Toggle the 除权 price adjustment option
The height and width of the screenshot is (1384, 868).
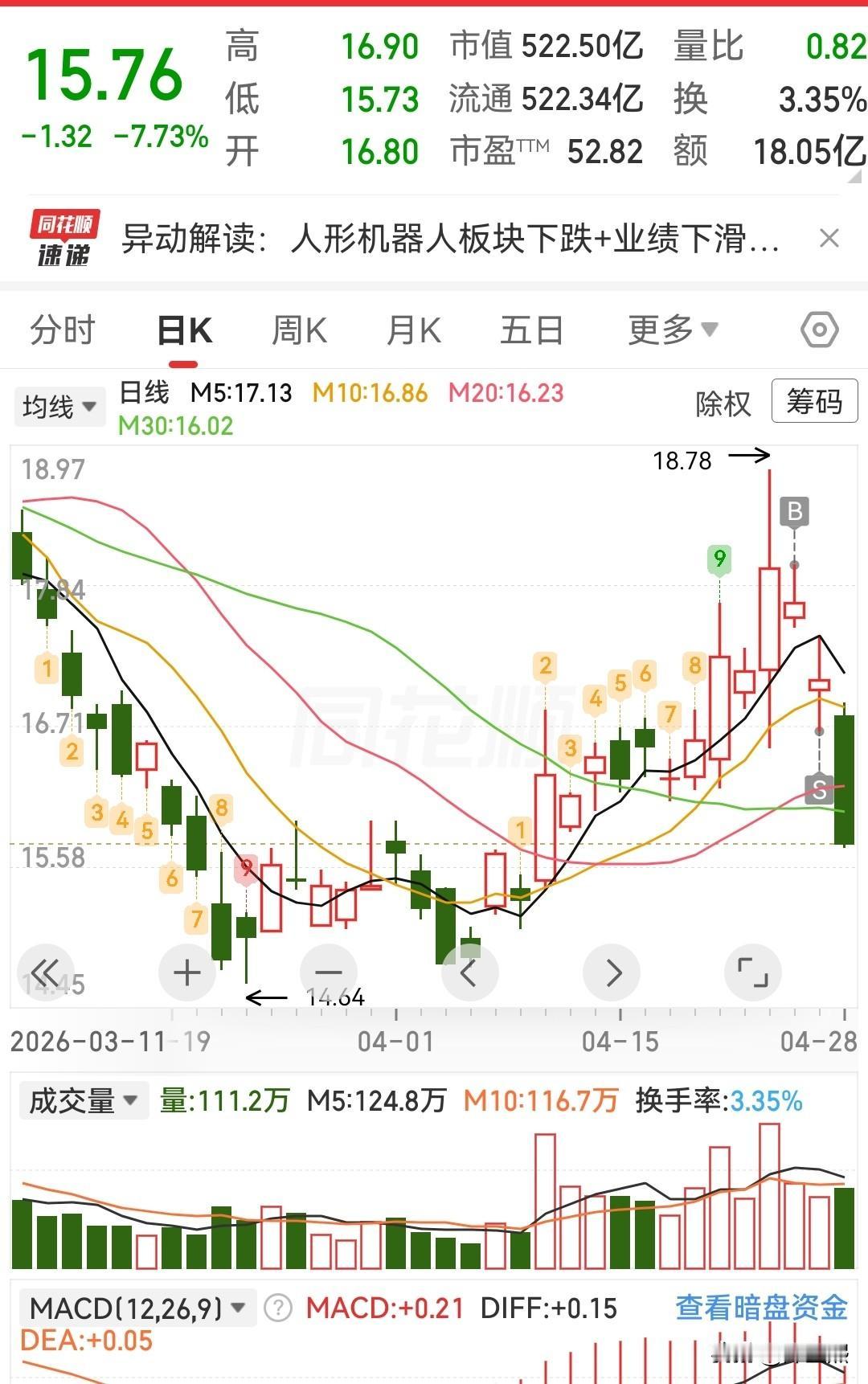(x=723, y=403)
